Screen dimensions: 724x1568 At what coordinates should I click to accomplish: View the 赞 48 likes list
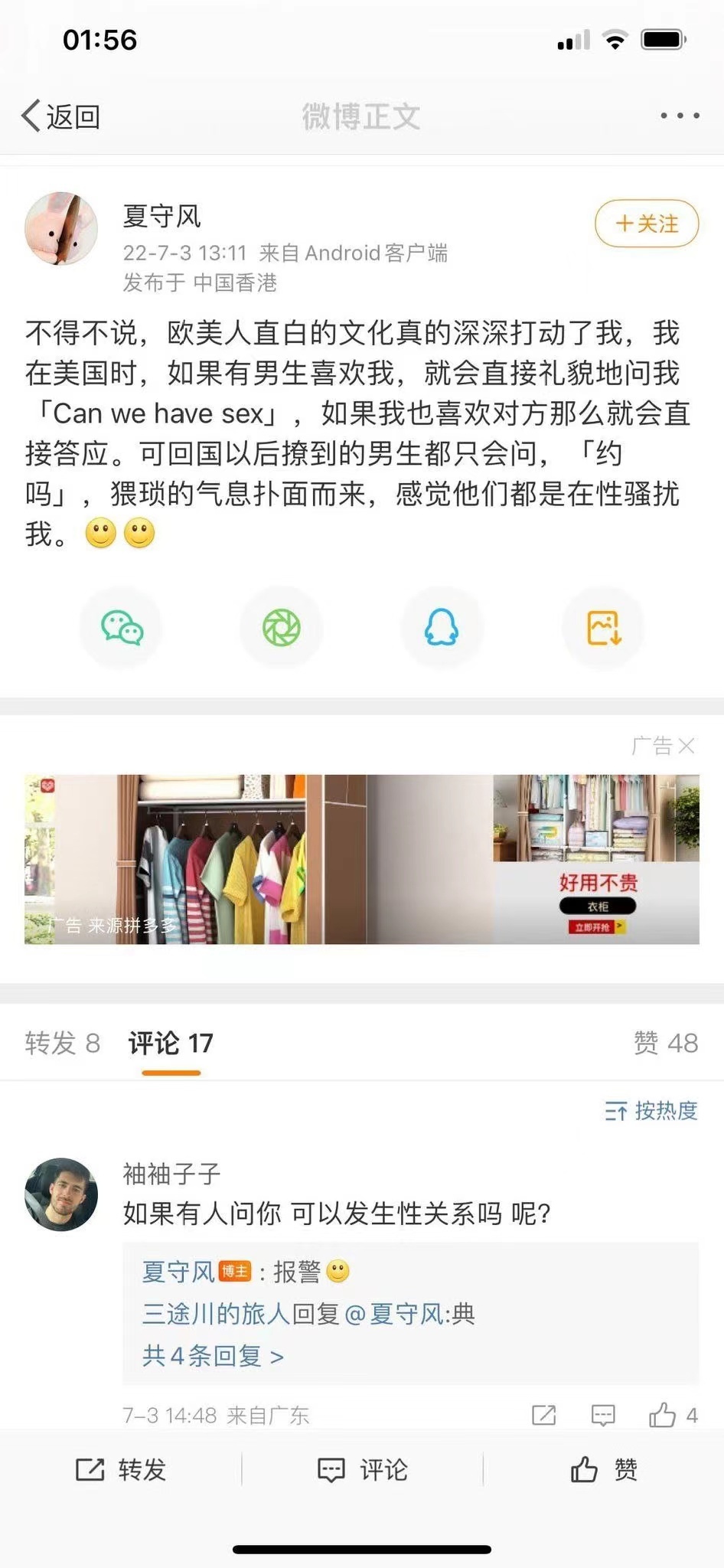(666, 1043)
